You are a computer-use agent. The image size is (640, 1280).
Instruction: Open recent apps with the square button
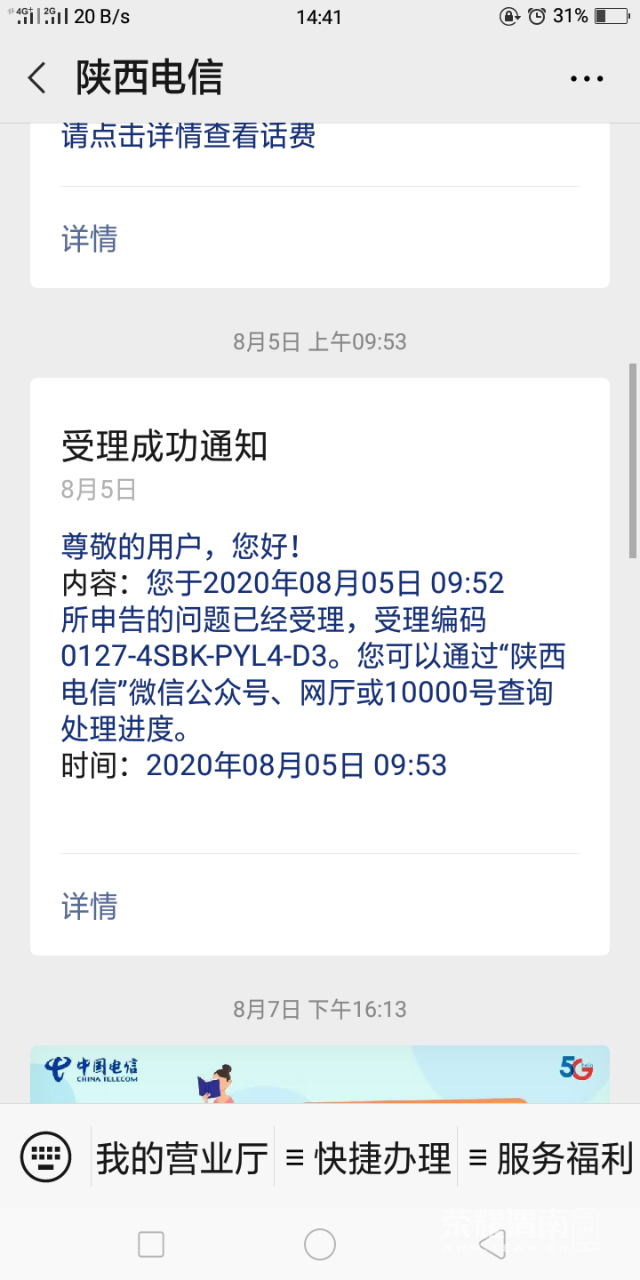tap(151, 1244)
